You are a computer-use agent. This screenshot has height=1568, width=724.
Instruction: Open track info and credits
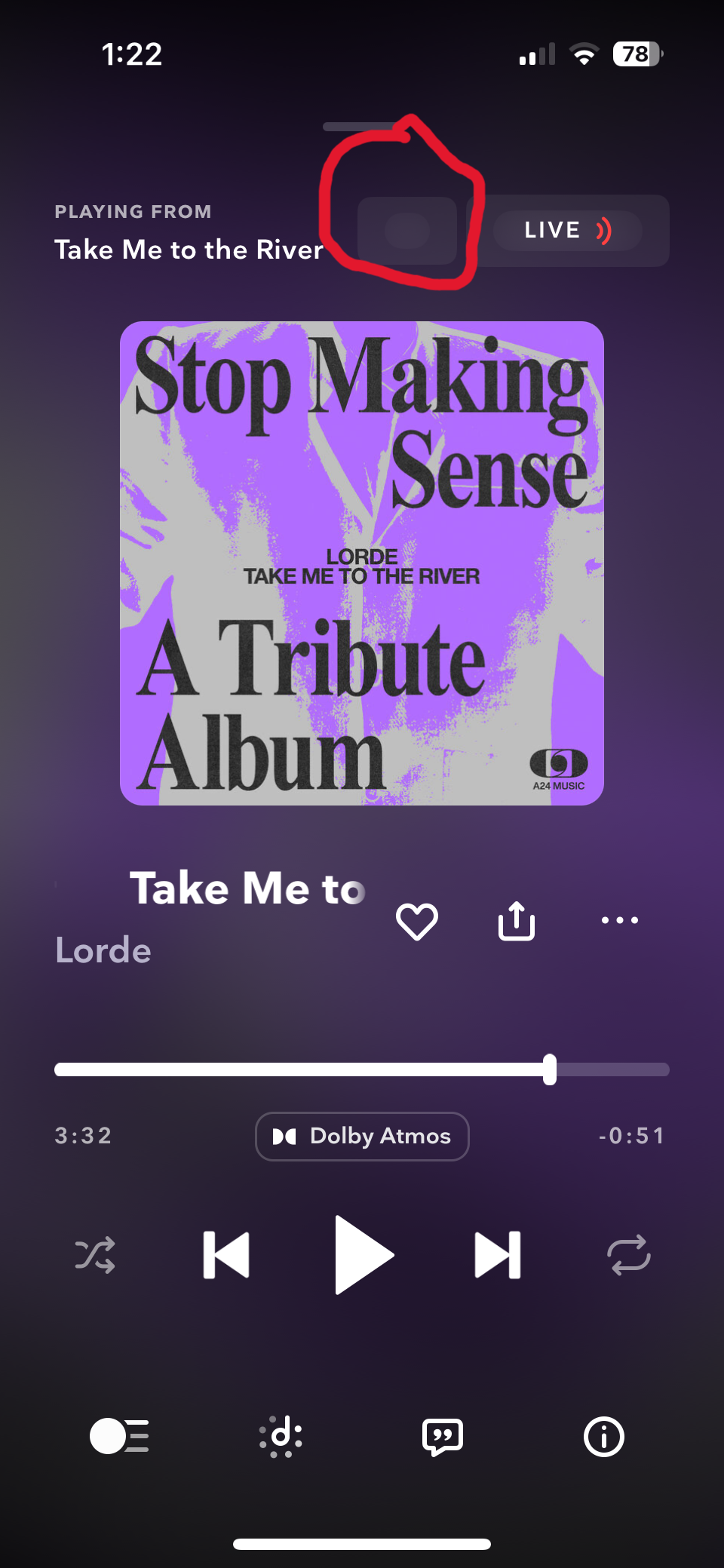(603, 1436)
